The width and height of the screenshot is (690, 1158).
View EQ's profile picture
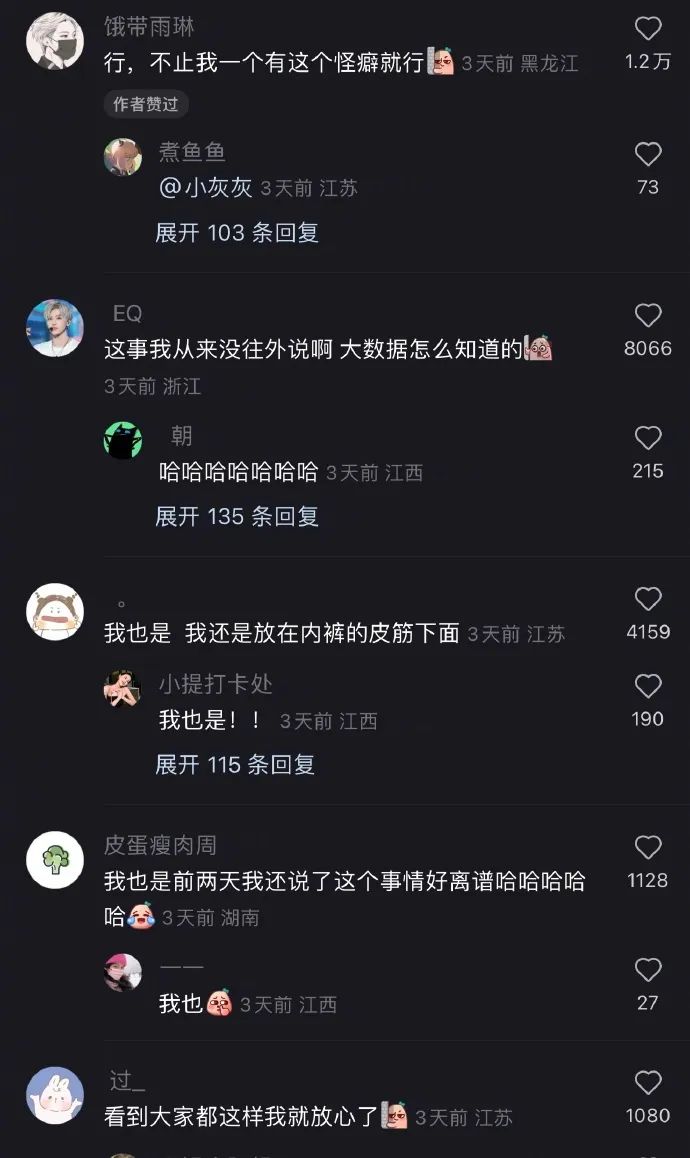click(54, 326)
